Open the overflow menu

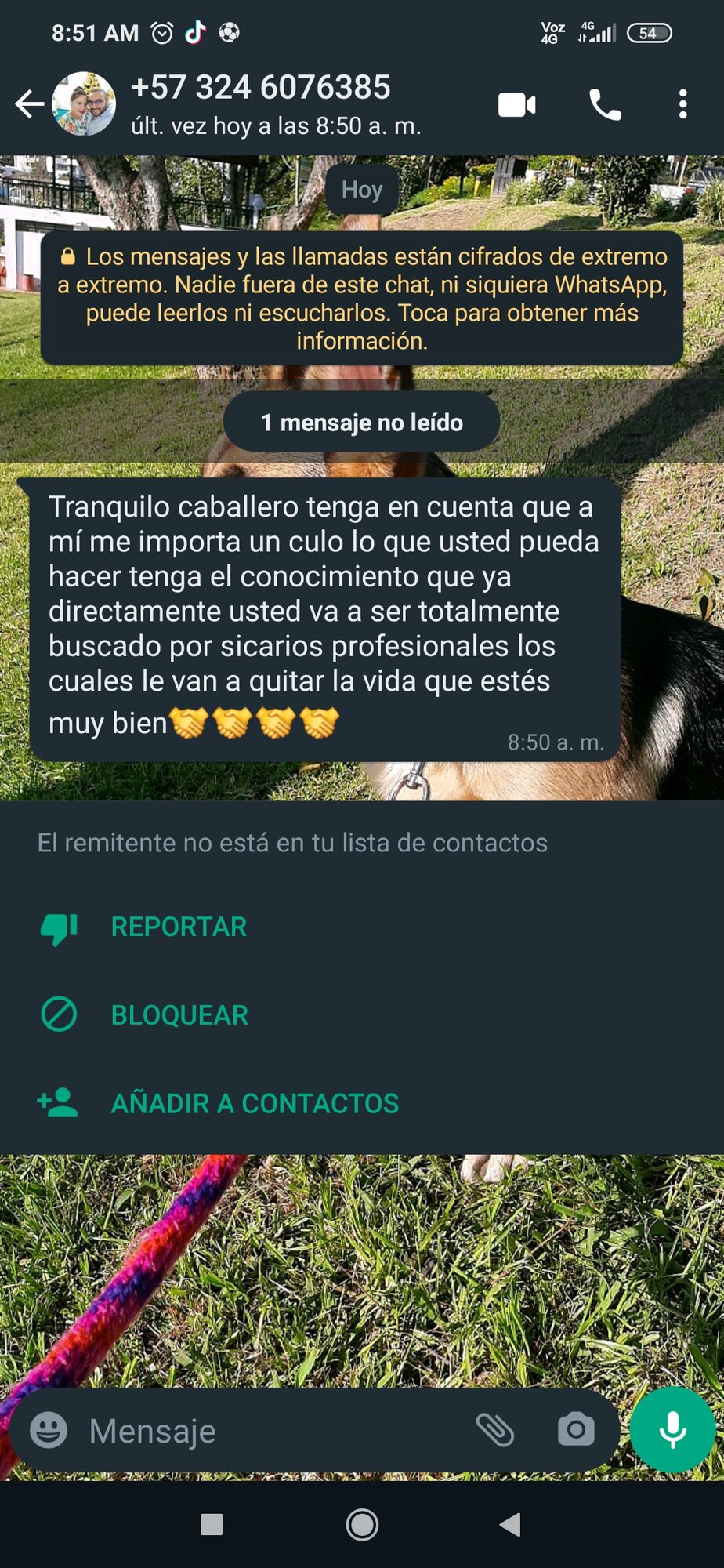coord(682,104)
